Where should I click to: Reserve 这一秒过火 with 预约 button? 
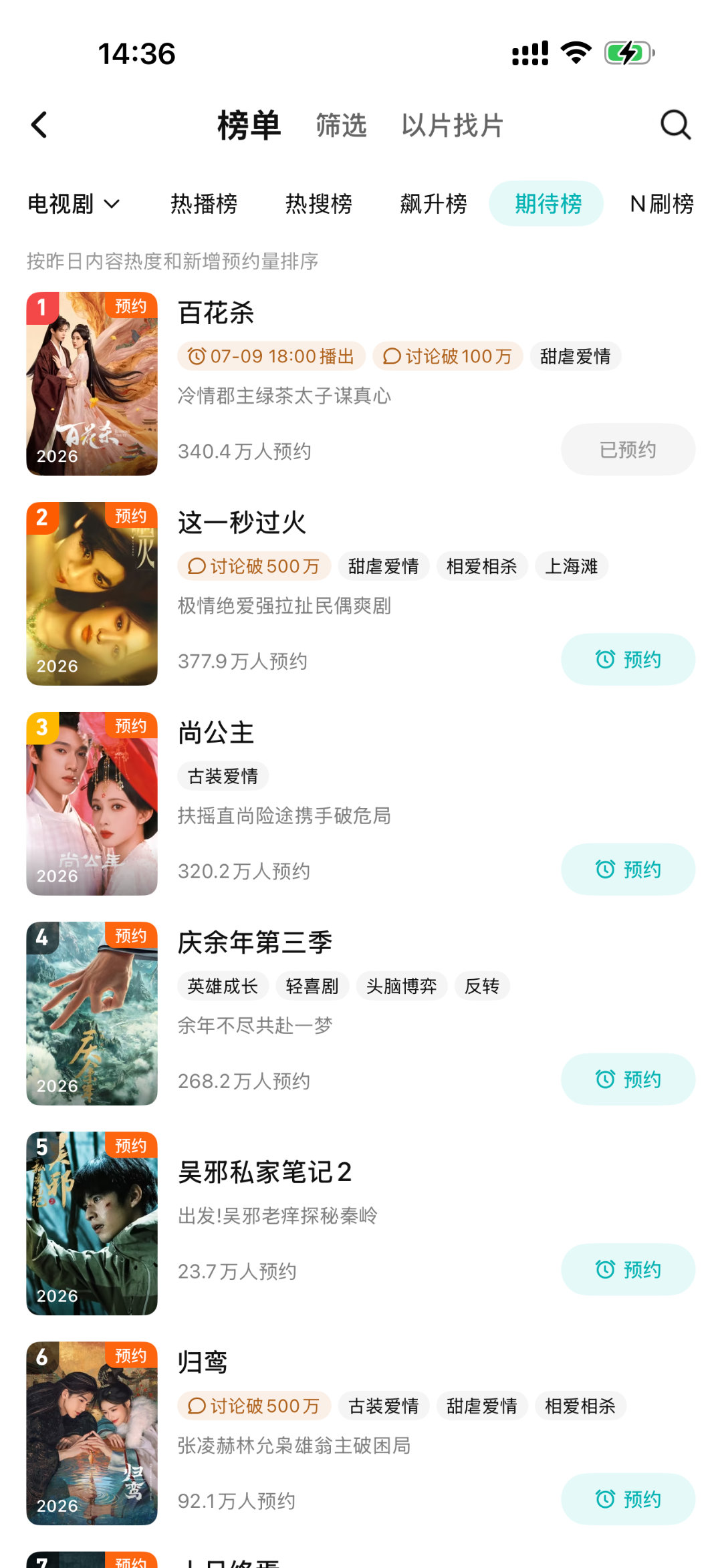click(628, 660)
